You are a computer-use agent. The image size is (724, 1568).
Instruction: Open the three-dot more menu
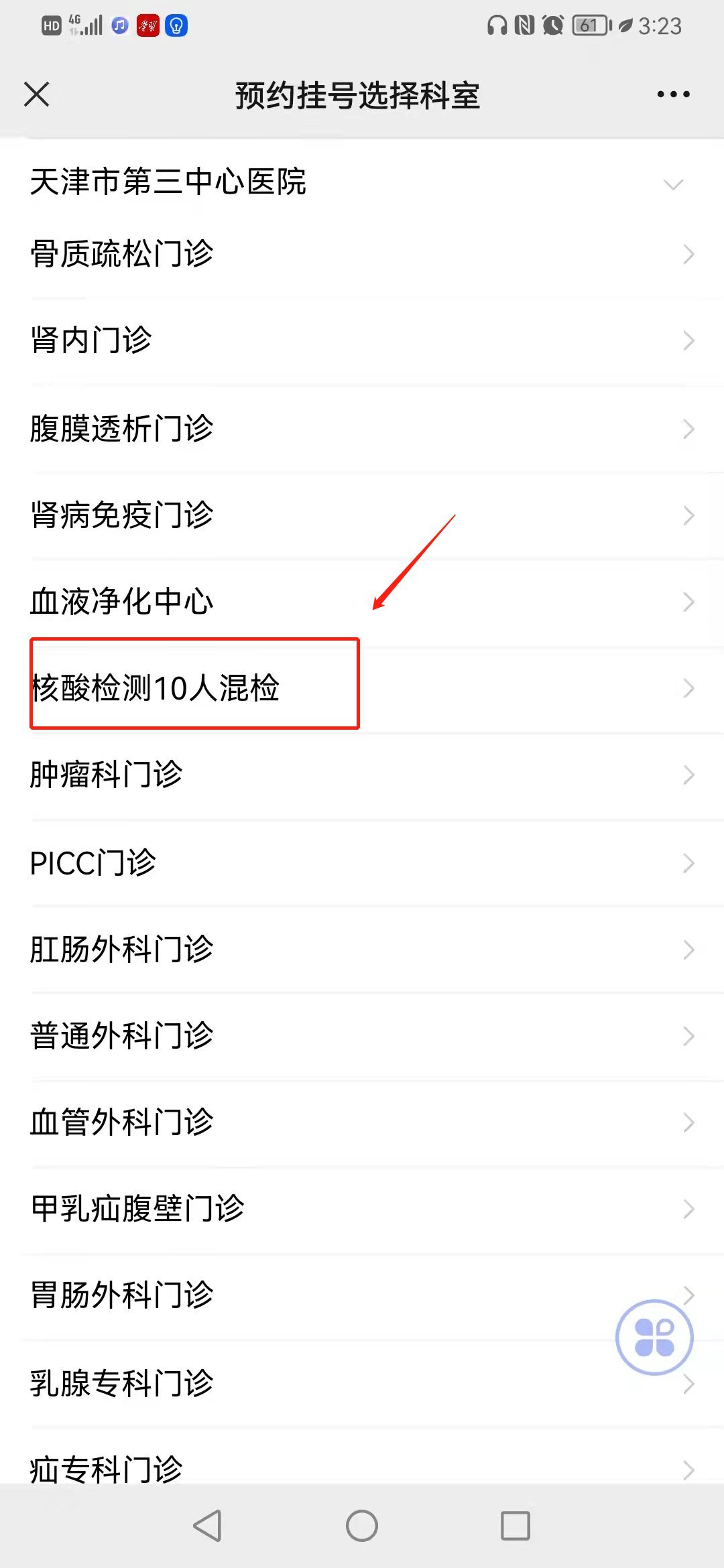coord(673,94)
